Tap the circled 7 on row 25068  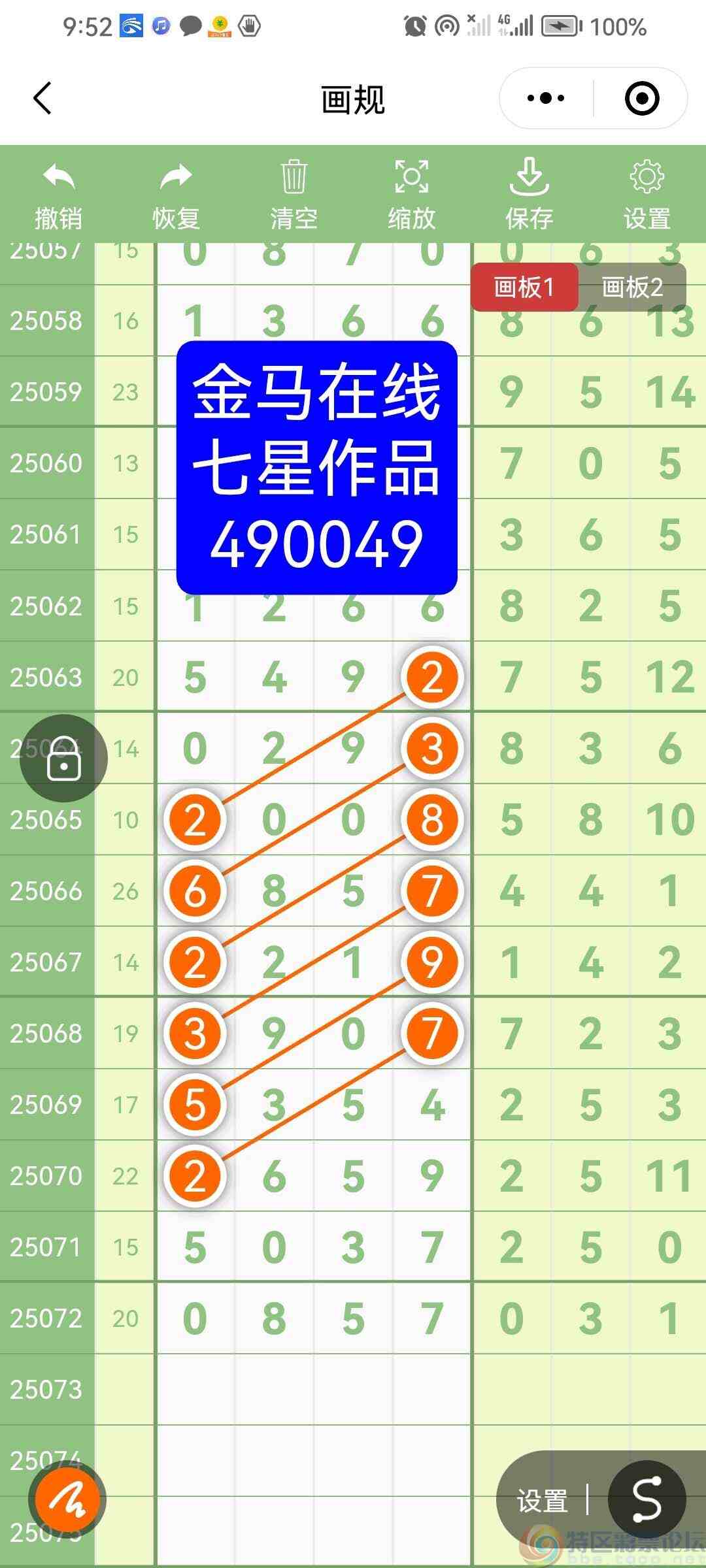432,1034
